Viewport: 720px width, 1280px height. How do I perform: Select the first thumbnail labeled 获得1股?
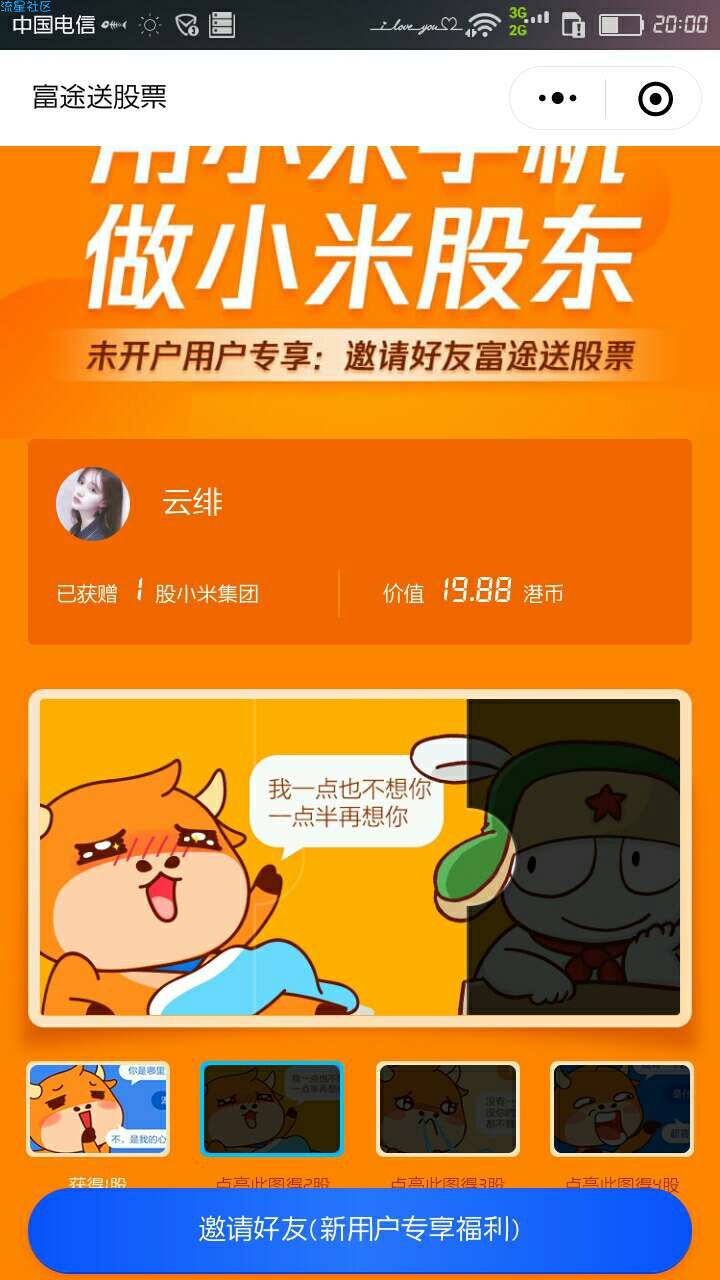[98, 1109]
